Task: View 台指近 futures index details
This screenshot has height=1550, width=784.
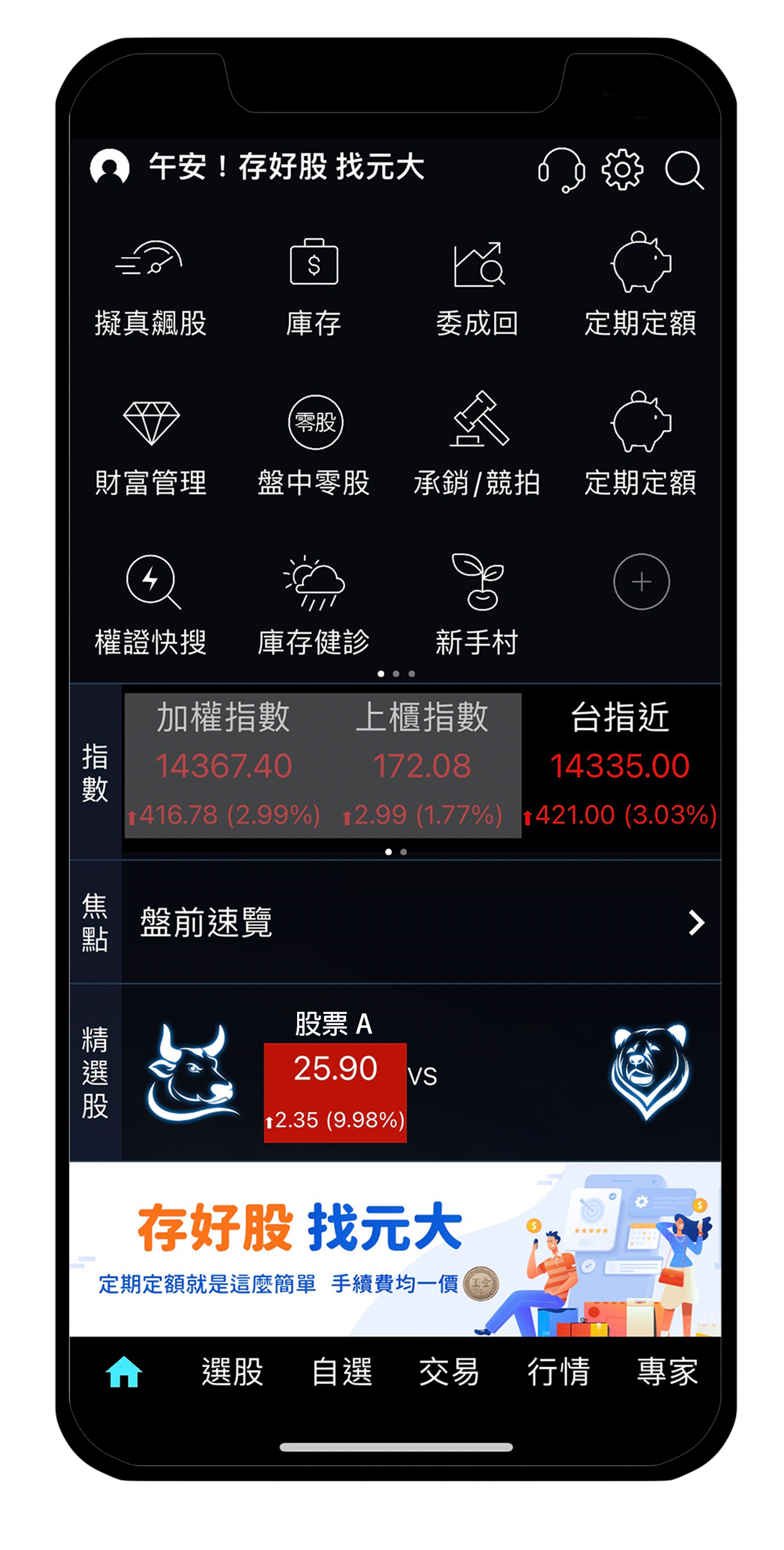Action: 620,765
